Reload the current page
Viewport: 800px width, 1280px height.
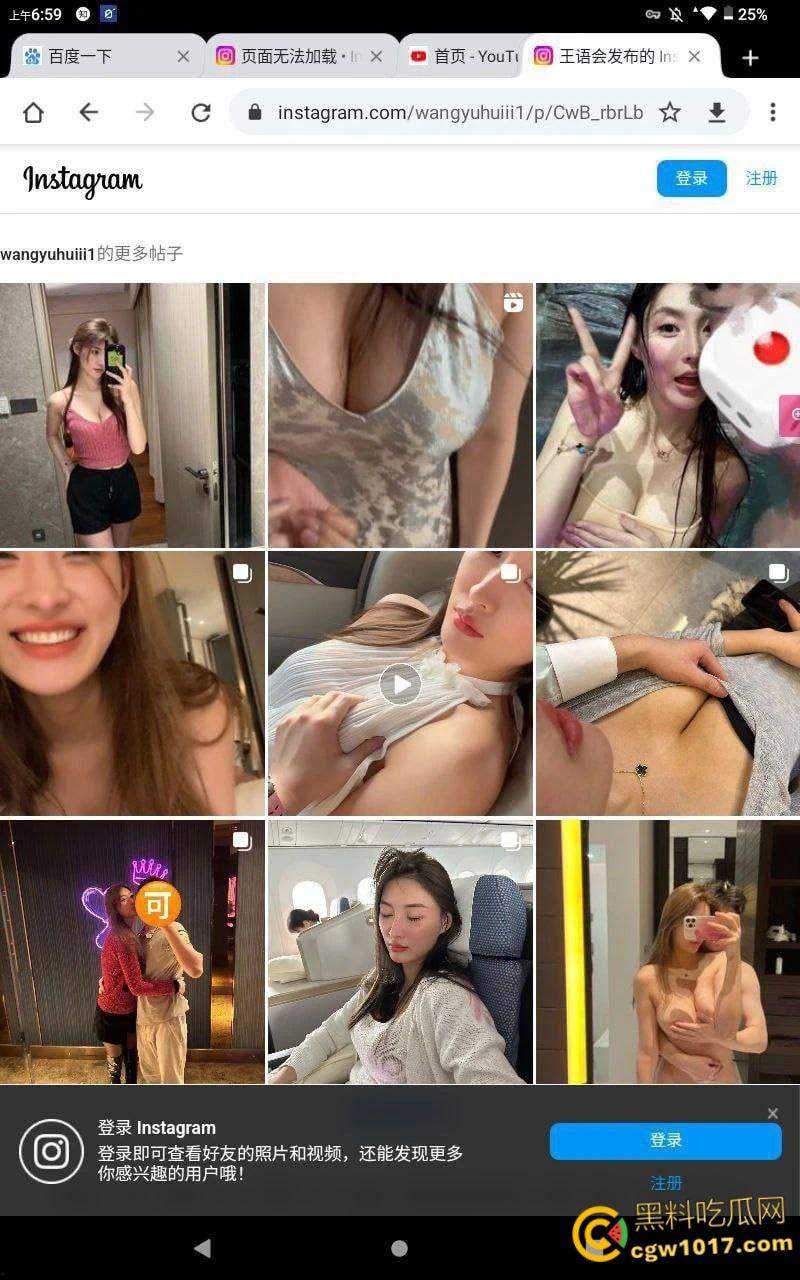[201, 112]
